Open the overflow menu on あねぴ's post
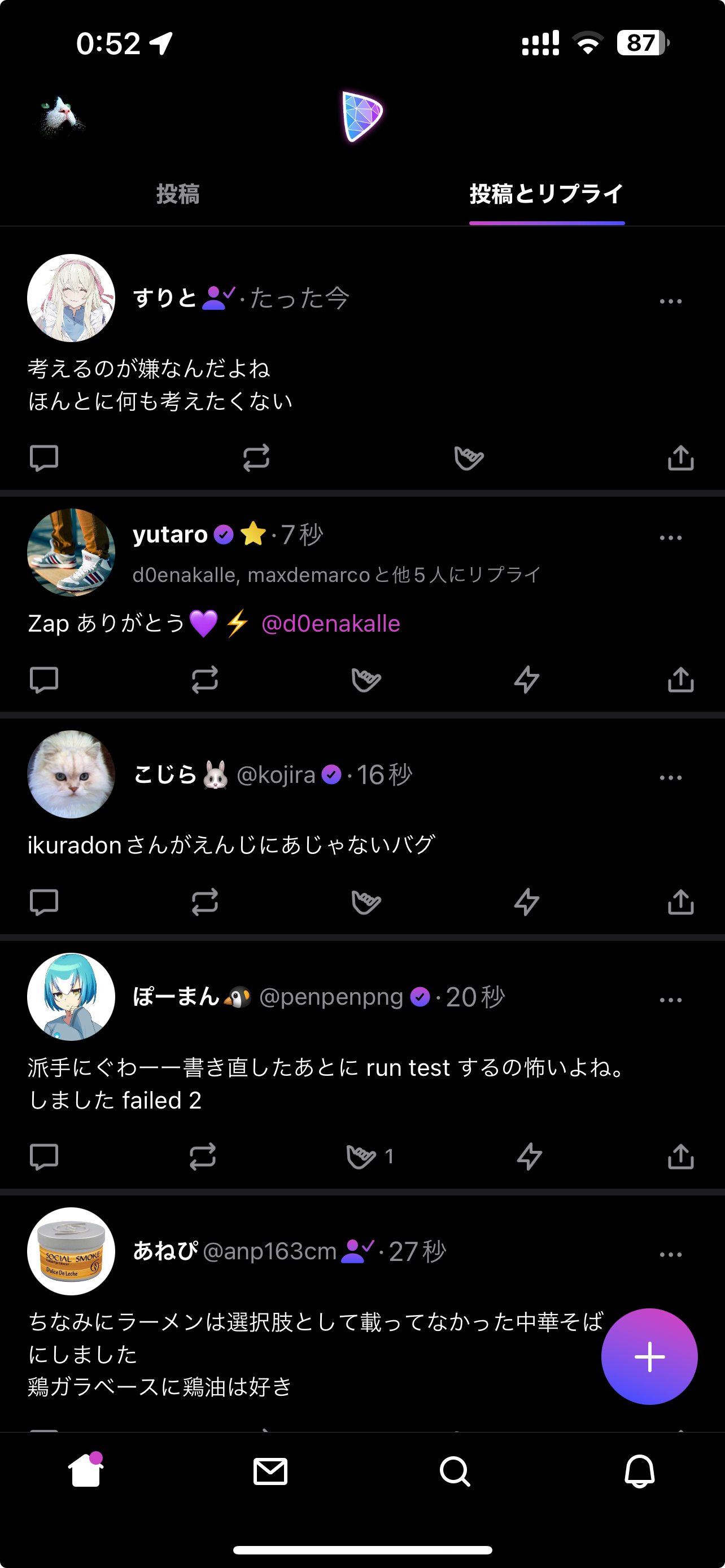Image resolution: width=725 pixels, height=1568 pixels. [x=670, y=1255]
